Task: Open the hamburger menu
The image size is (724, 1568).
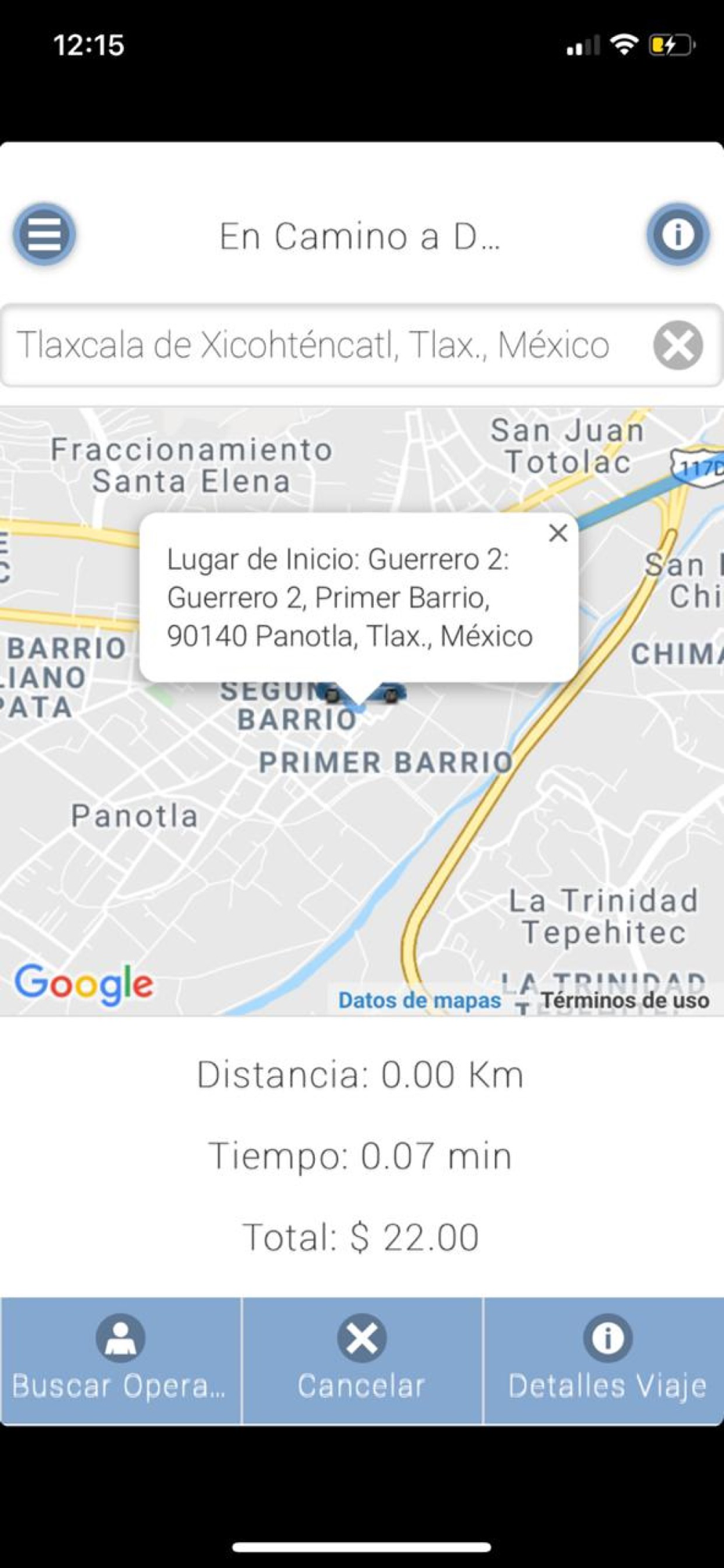Action: 44,234
